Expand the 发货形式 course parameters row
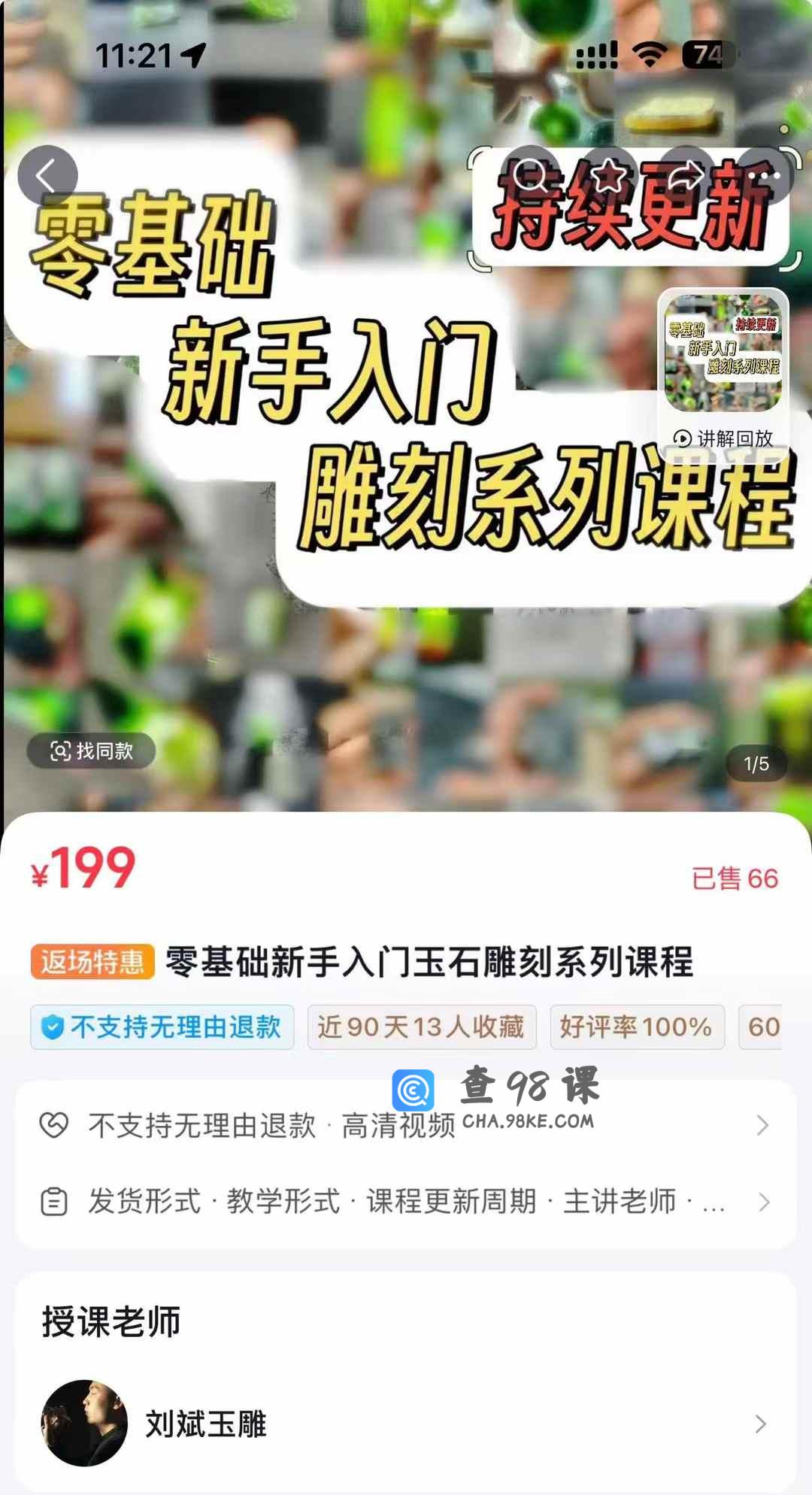Viewport: 812px width, 1495px height. (406, 1202)
